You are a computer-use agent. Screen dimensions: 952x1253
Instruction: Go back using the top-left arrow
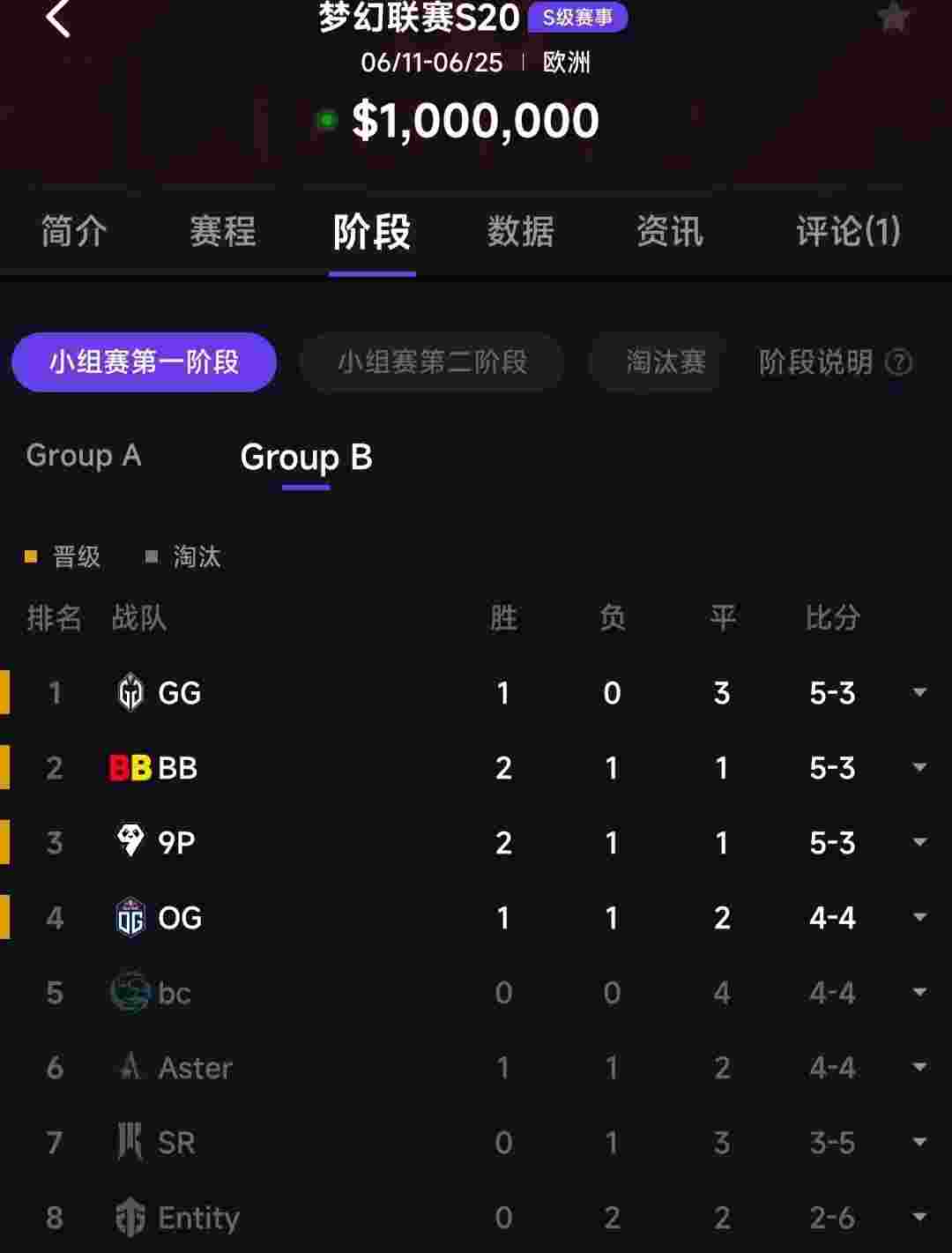pyautogui.click(x=58, y=18)
